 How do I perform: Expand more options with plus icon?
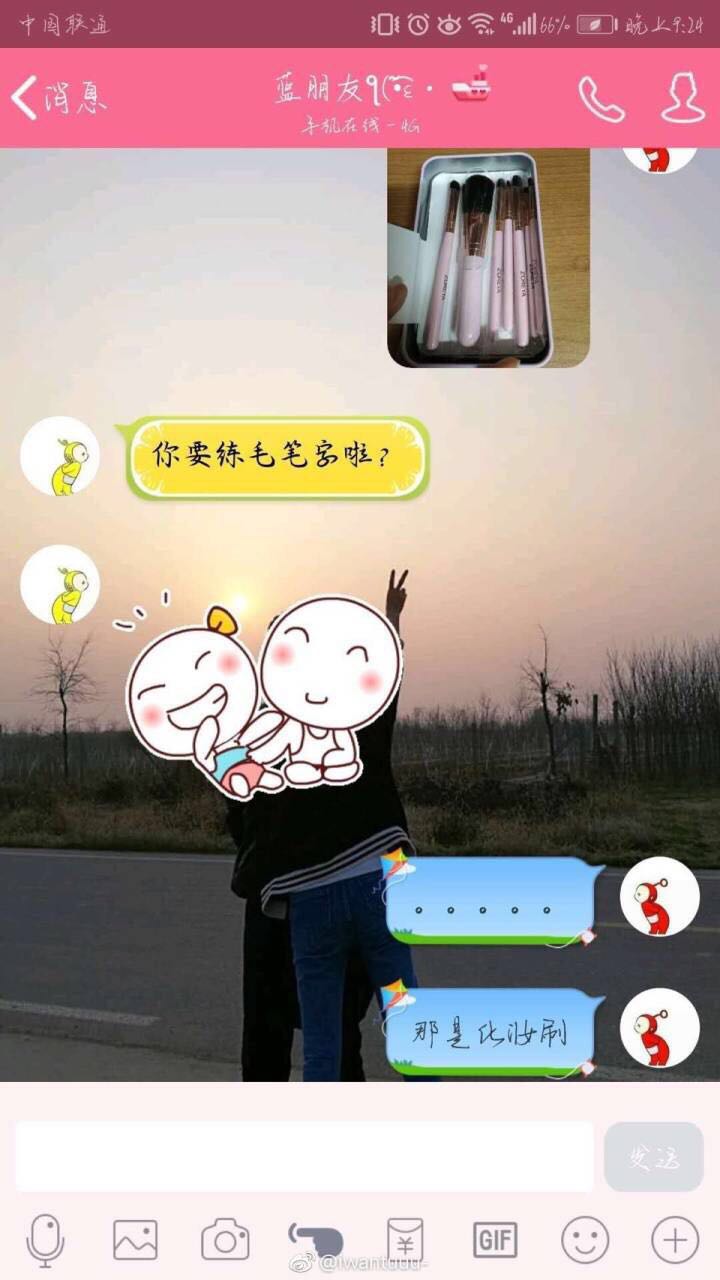tap(675, 1241)
